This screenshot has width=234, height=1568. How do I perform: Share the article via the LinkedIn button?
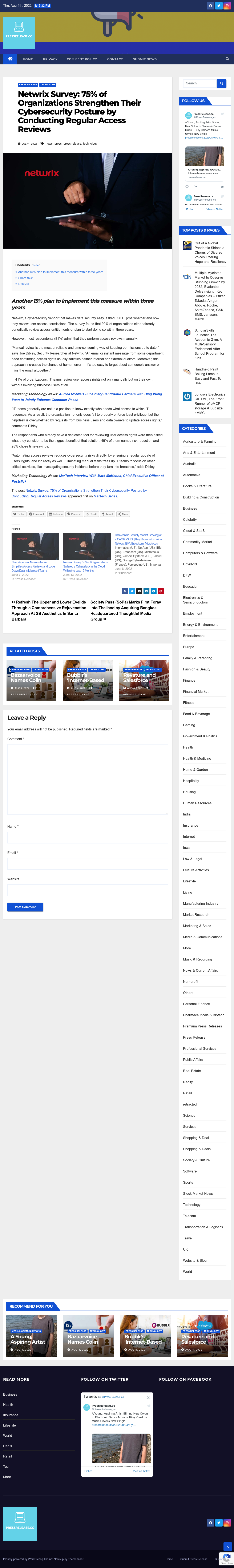(56, 514)
